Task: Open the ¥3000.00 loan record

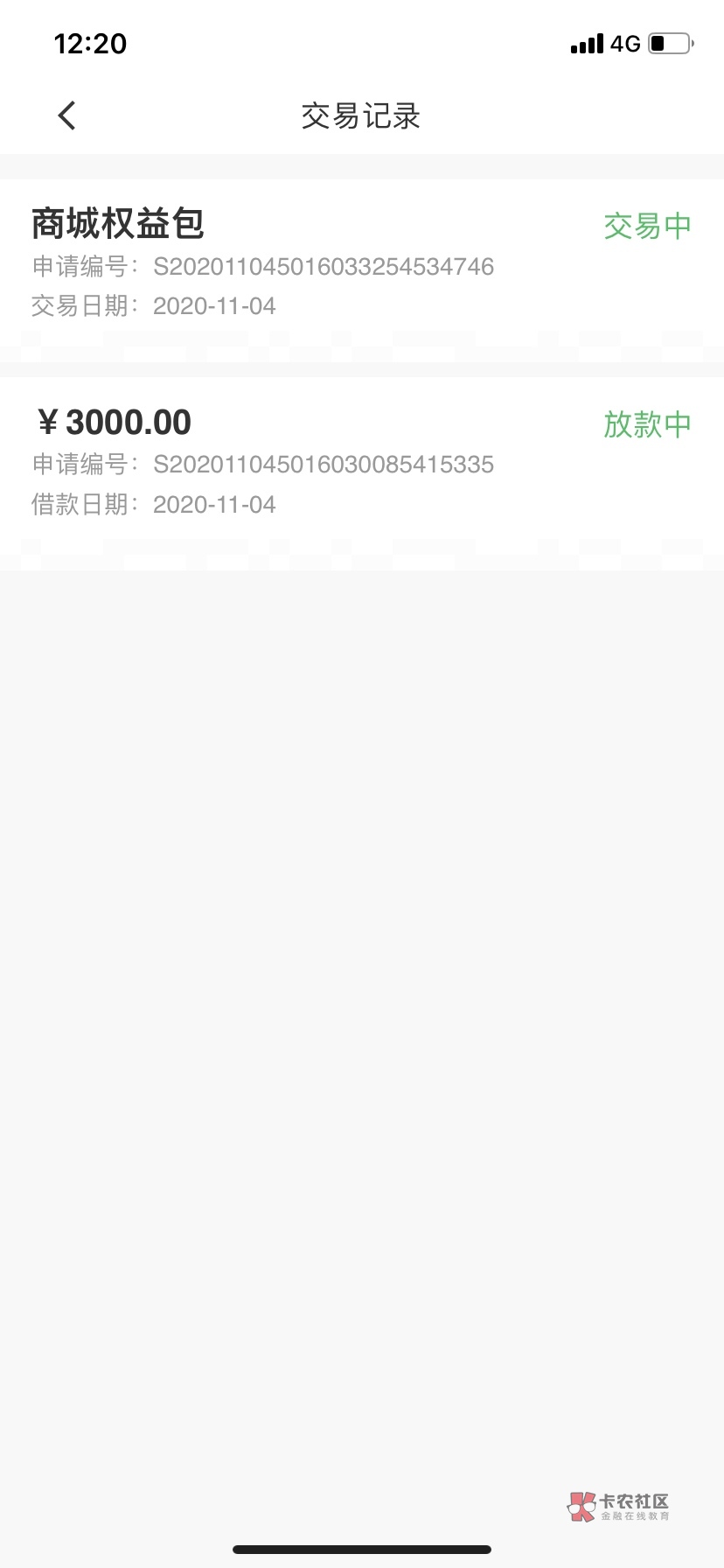Action: pyautogui.click(x=362, y=463)
